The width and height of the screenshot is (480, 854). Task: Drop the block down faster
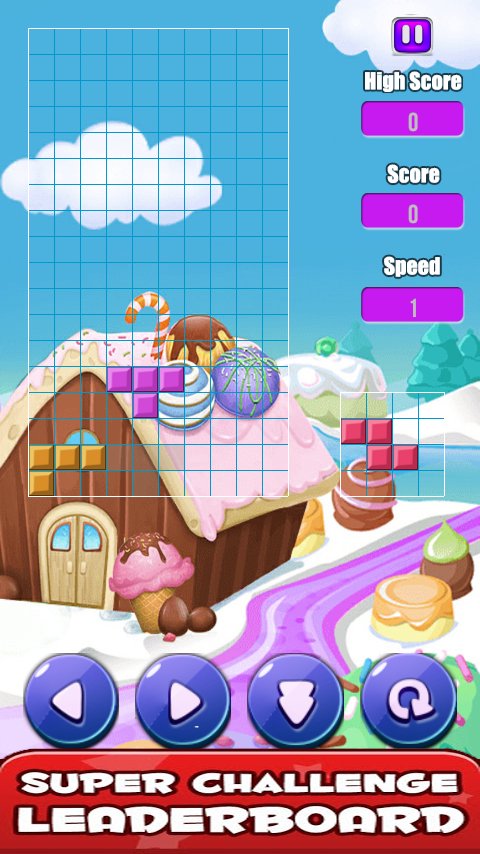pos(296,700)
